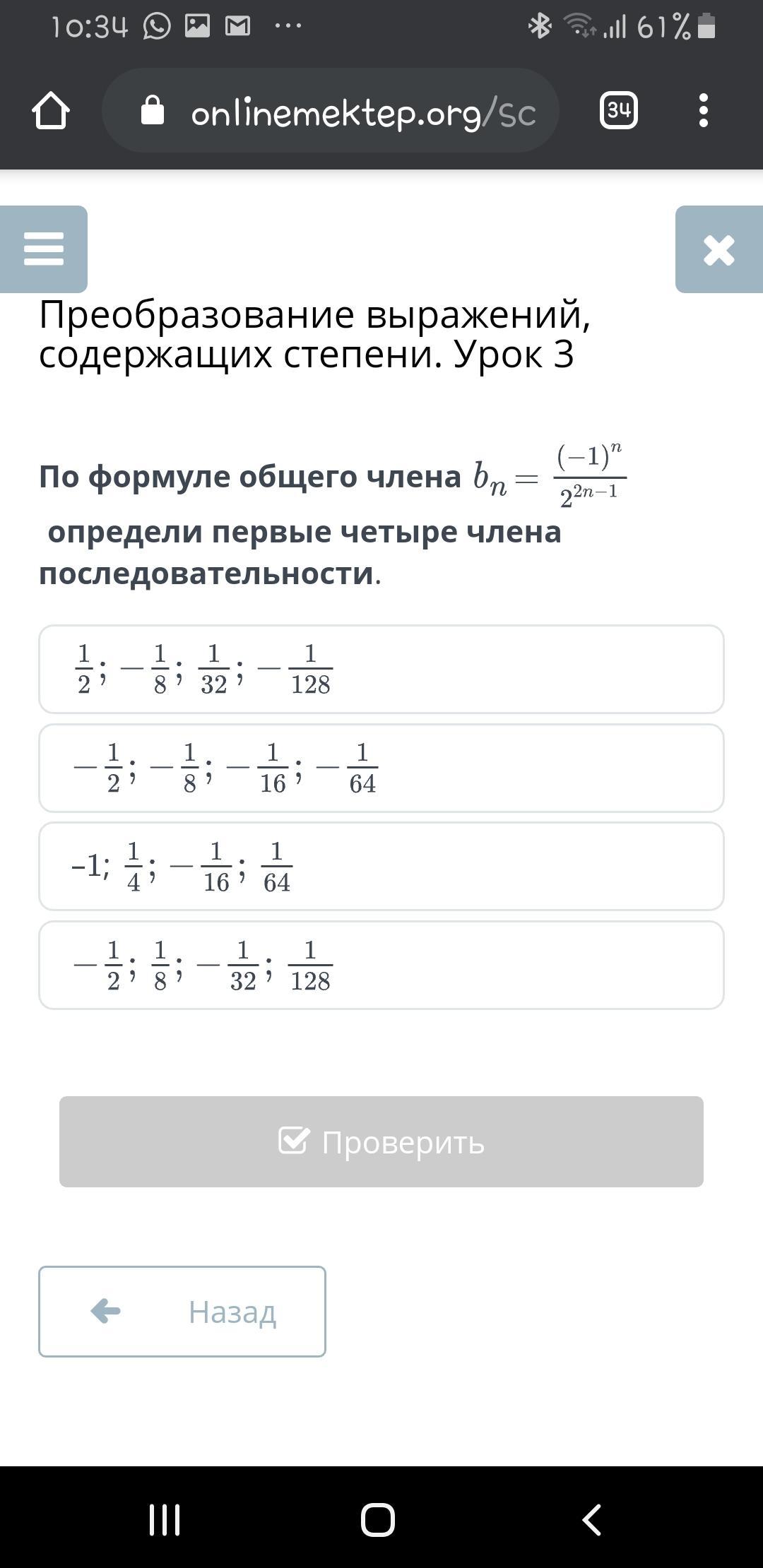
Task: Tap the system back arrow
Action: pyautogui.click(x=592, y=1519)
